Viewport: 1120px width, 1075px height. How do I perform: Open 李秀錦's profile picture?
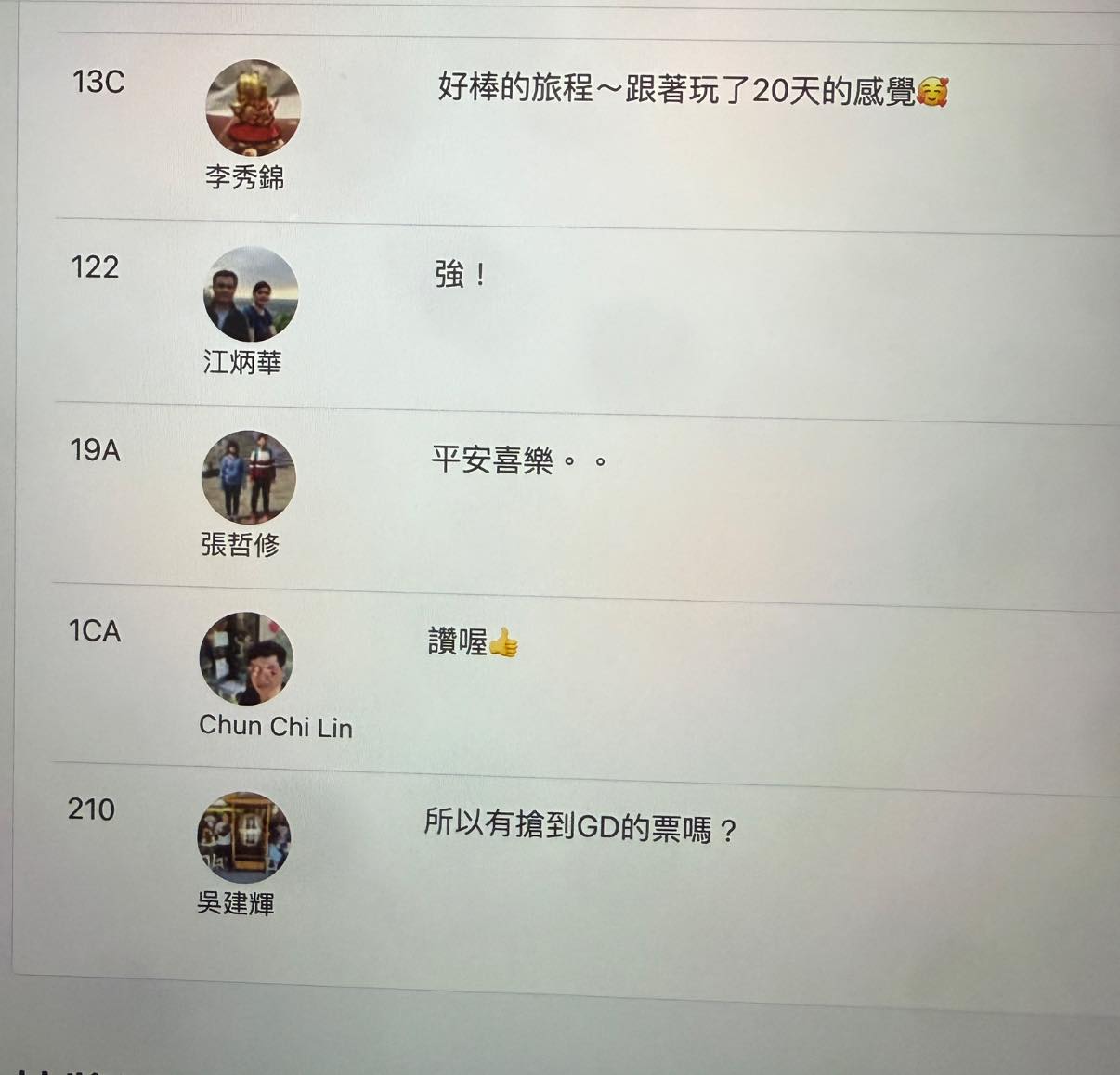point(253,108)
